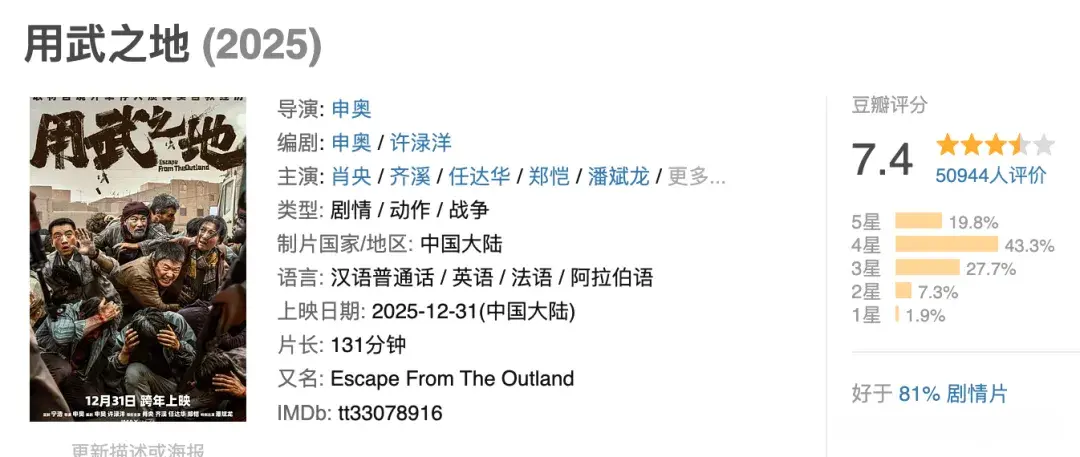Open 任达华's actor page

pyautogui.click(x=479, y=177)
